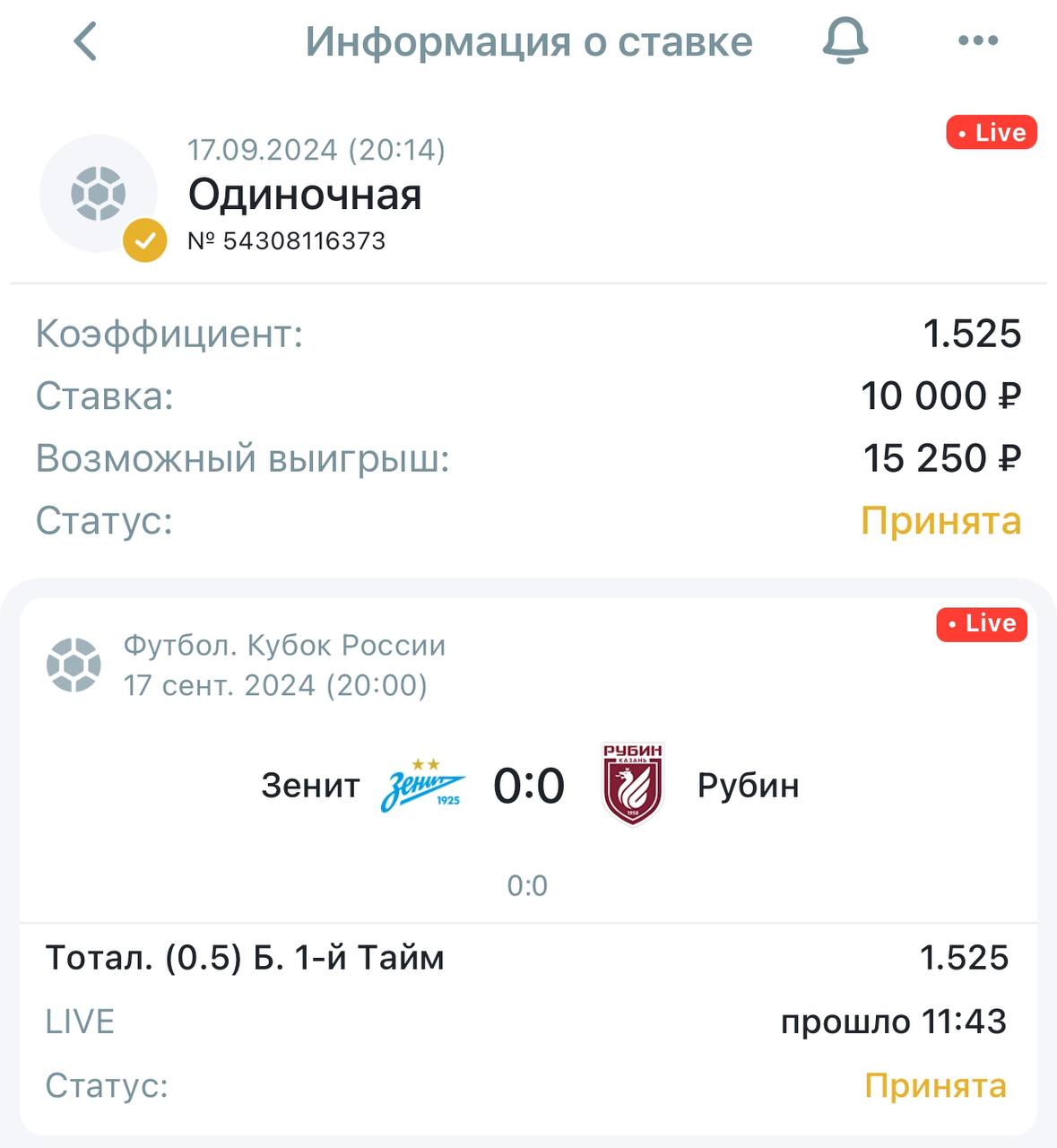Go back from the bet information screen

85,41
